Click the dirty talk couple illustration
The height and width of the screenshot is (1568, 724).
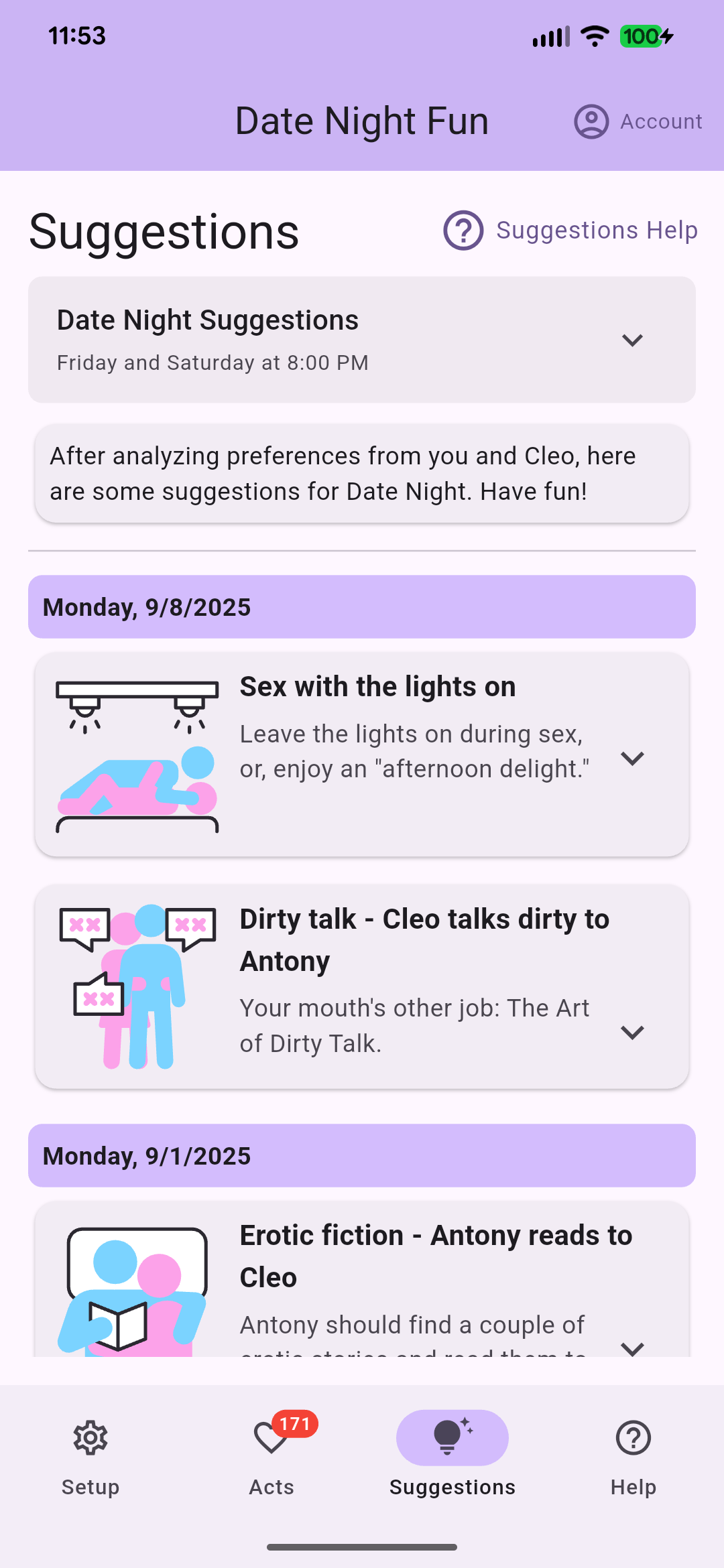click(x=137, y=985)
